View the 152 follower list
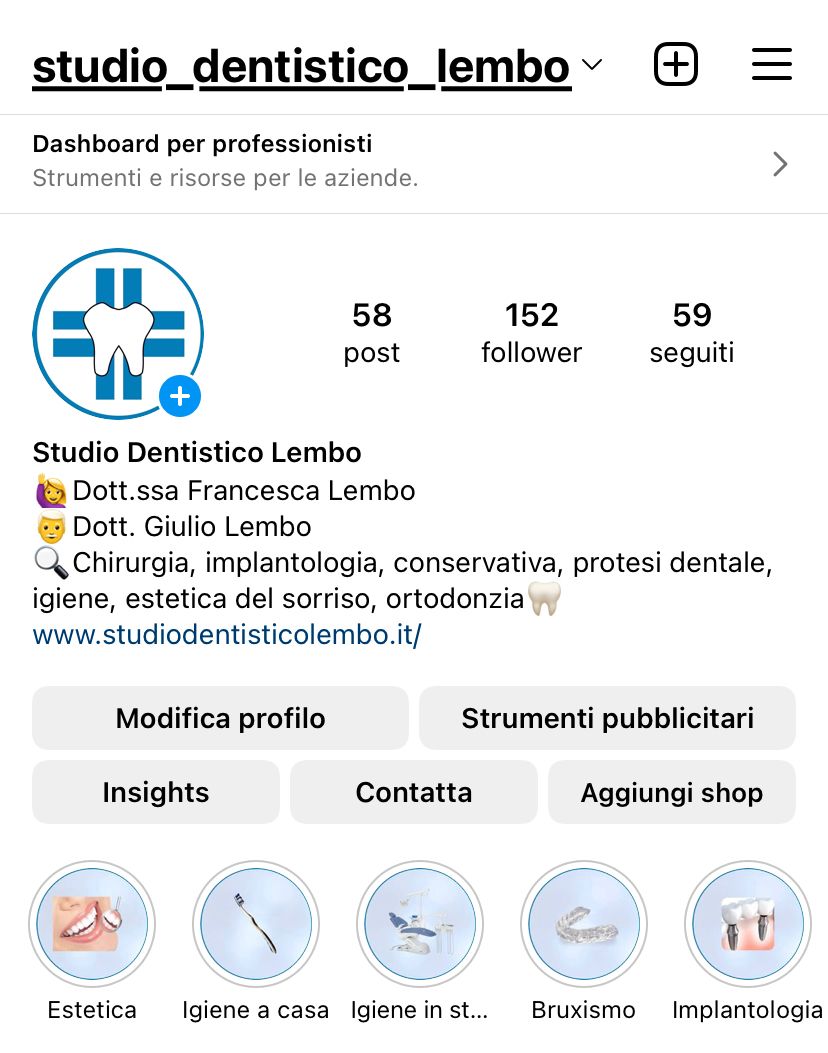 tap(531, 331)
